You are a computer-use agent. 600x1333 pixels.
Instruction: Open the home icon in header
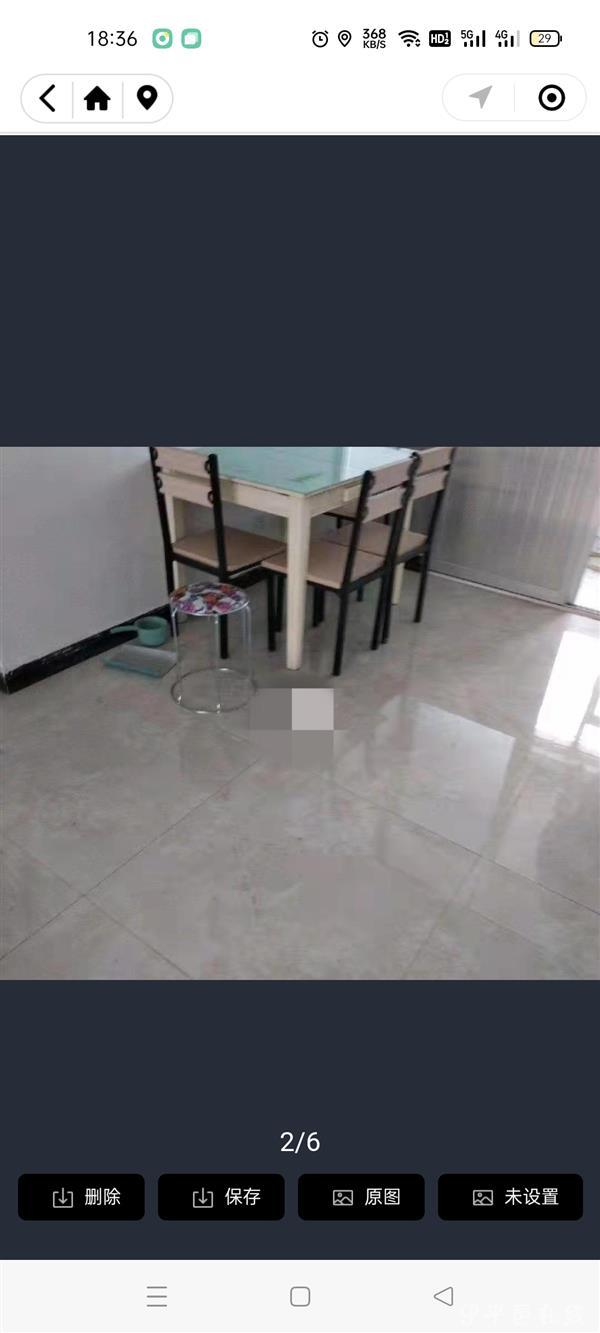[97, 98]
